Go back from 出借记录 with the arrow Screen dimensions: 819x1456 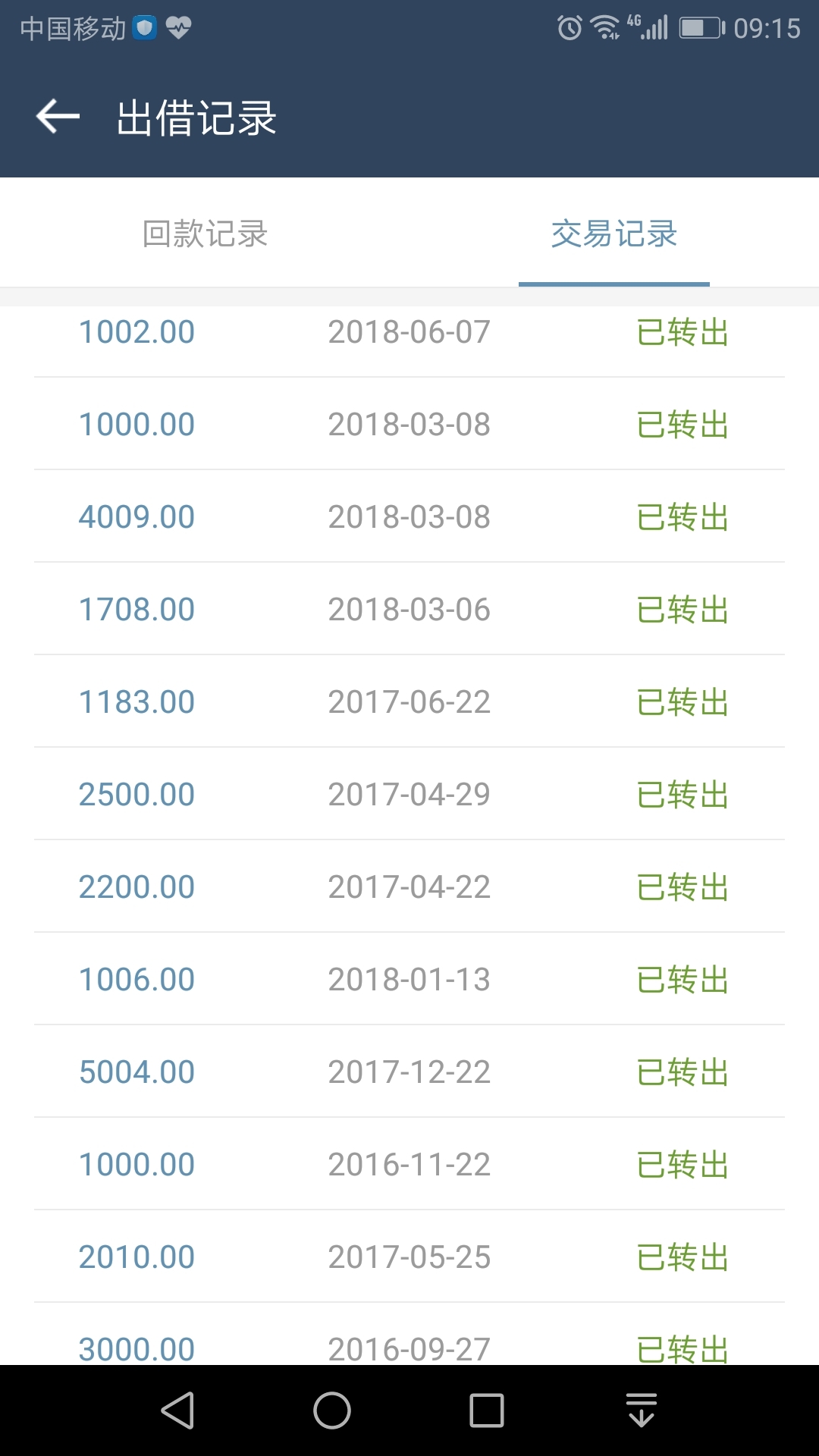[x=58, y=117]
